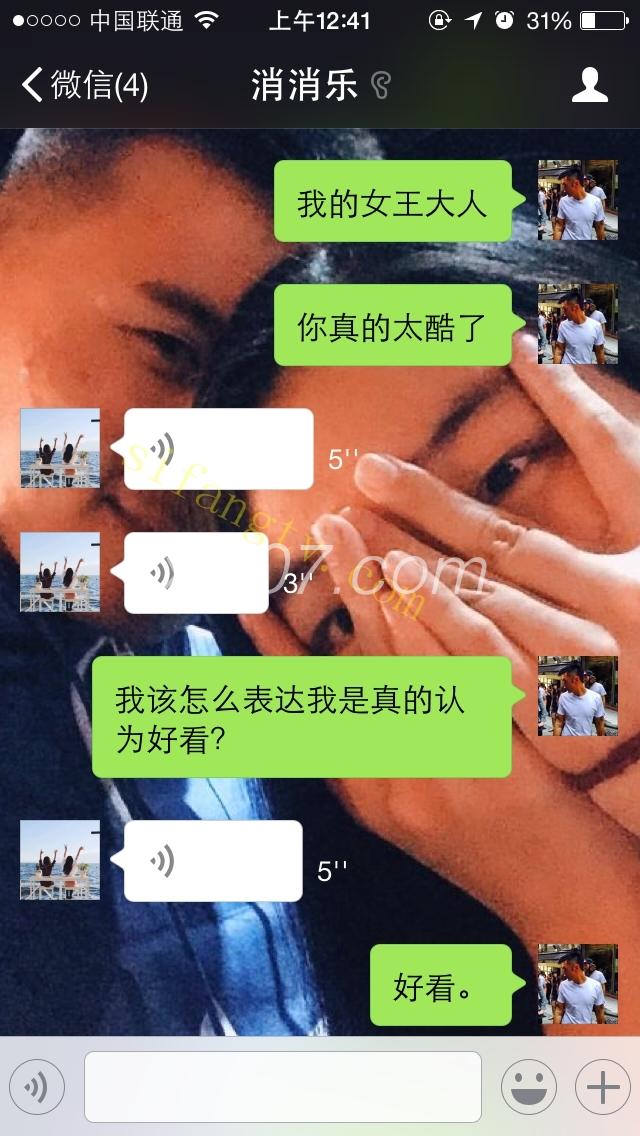Open the emoji sticker picker
640x1136 pixels.
(528, 1087)
